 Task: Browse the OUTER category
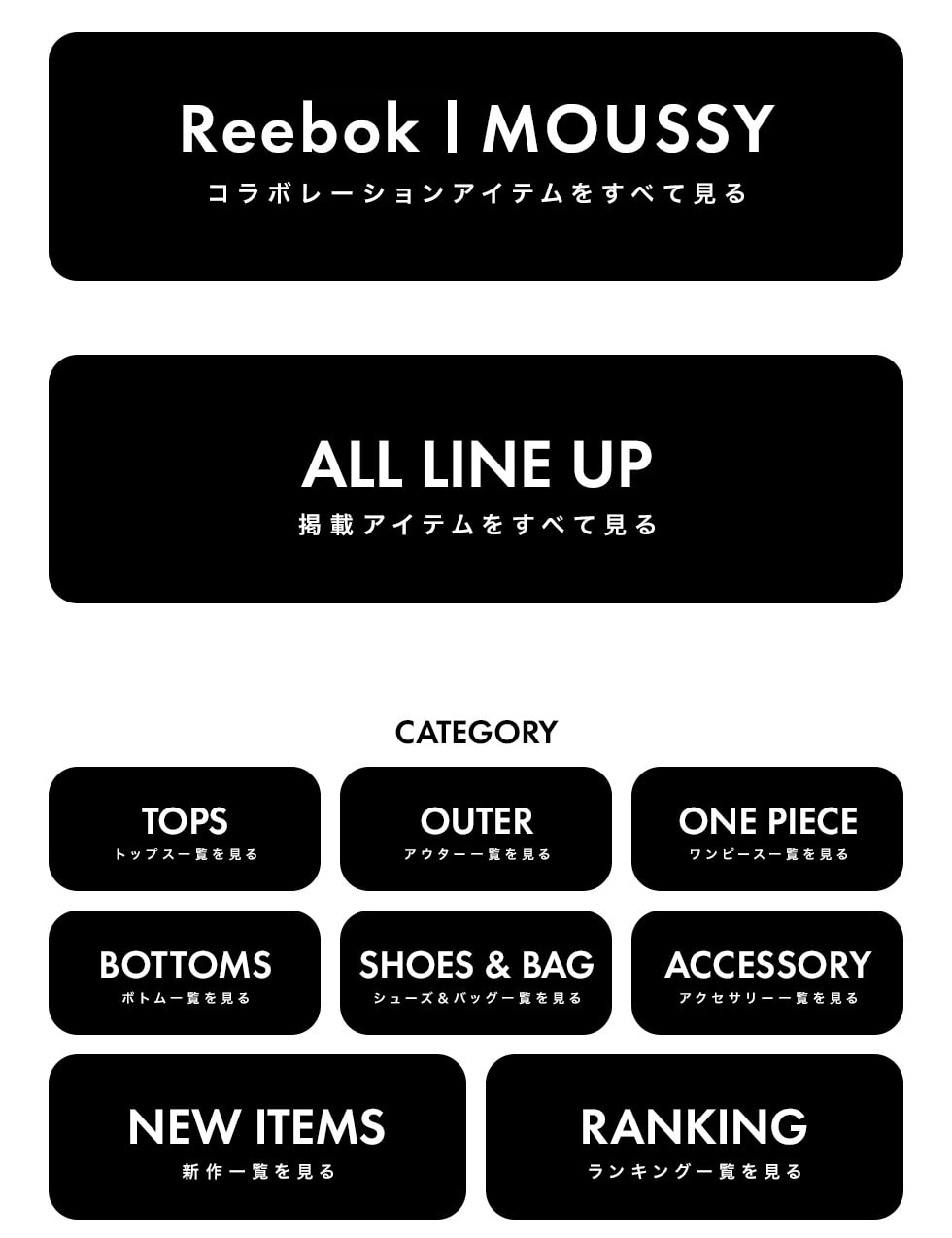[476, 829]
